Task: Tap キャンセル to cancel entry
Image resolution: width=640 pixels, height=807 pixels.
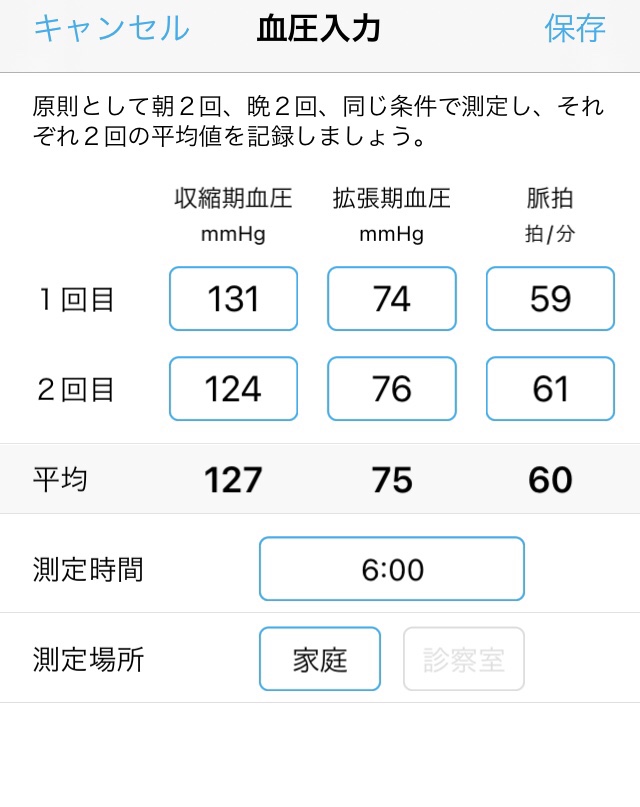Action: tap(111, 29)
